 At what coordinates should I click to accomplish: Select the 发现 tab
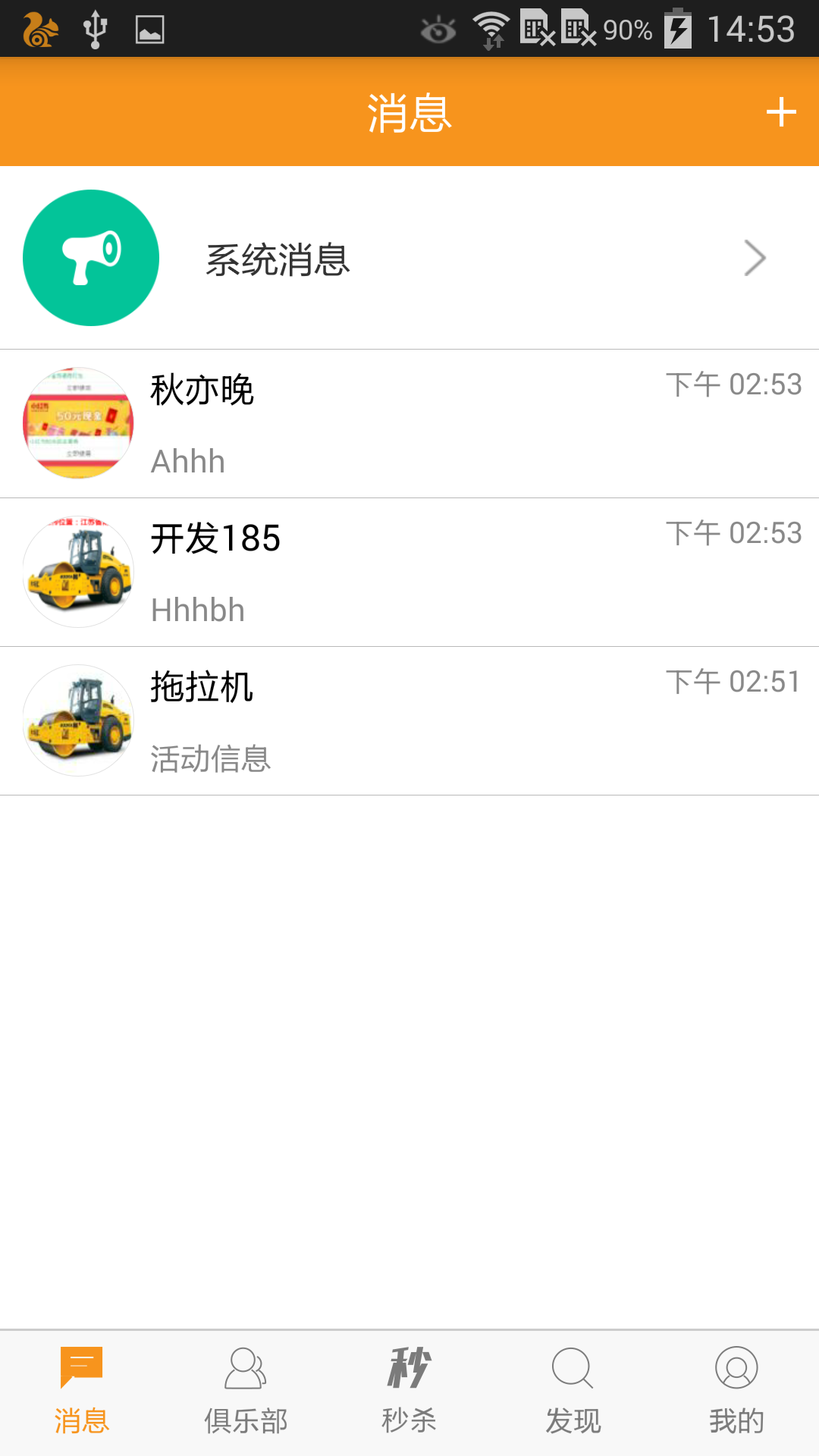tap(573, 1392)
